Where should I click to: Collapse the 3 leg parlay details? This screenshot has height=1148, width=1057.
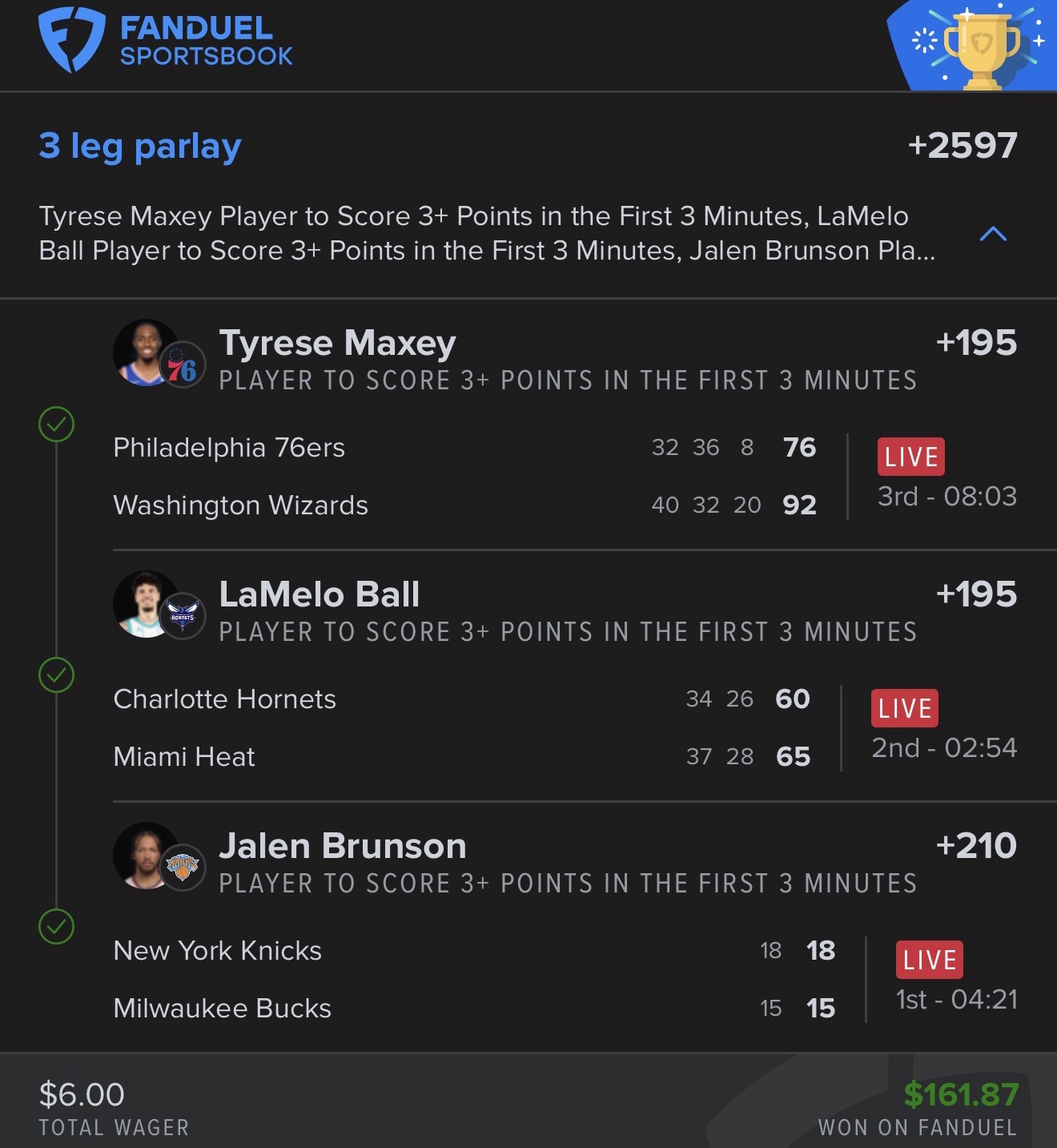coord(993,234)
